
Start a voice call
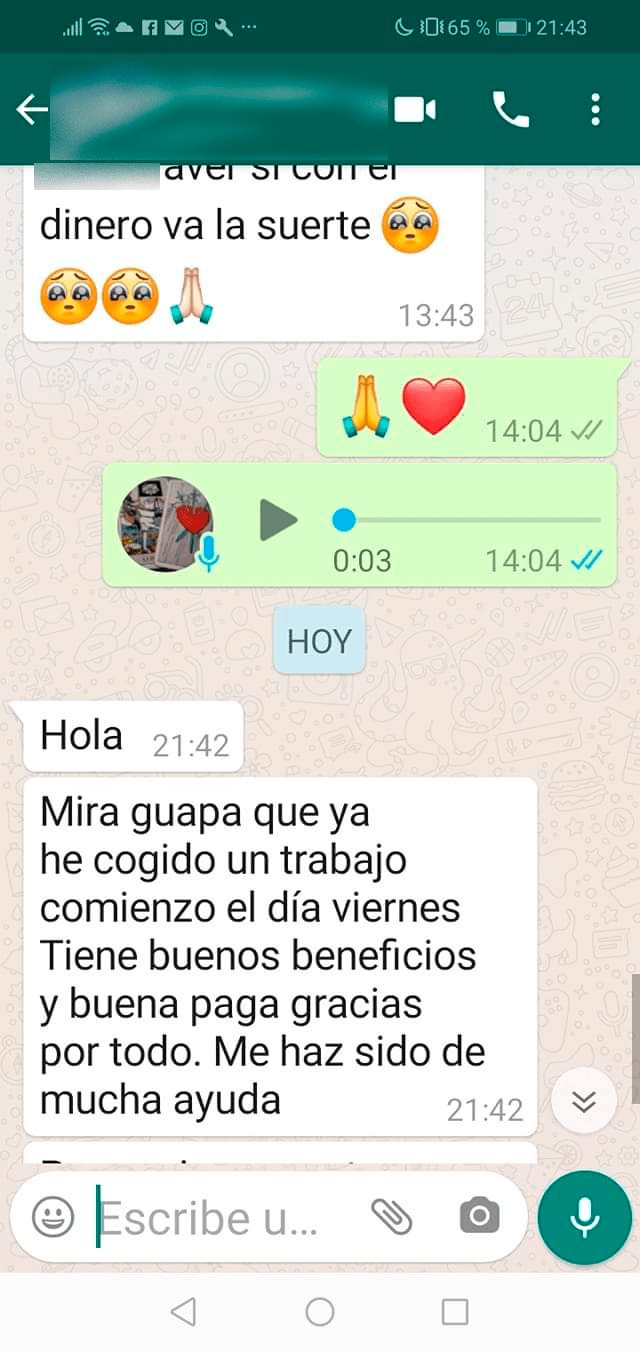[510, 110]
